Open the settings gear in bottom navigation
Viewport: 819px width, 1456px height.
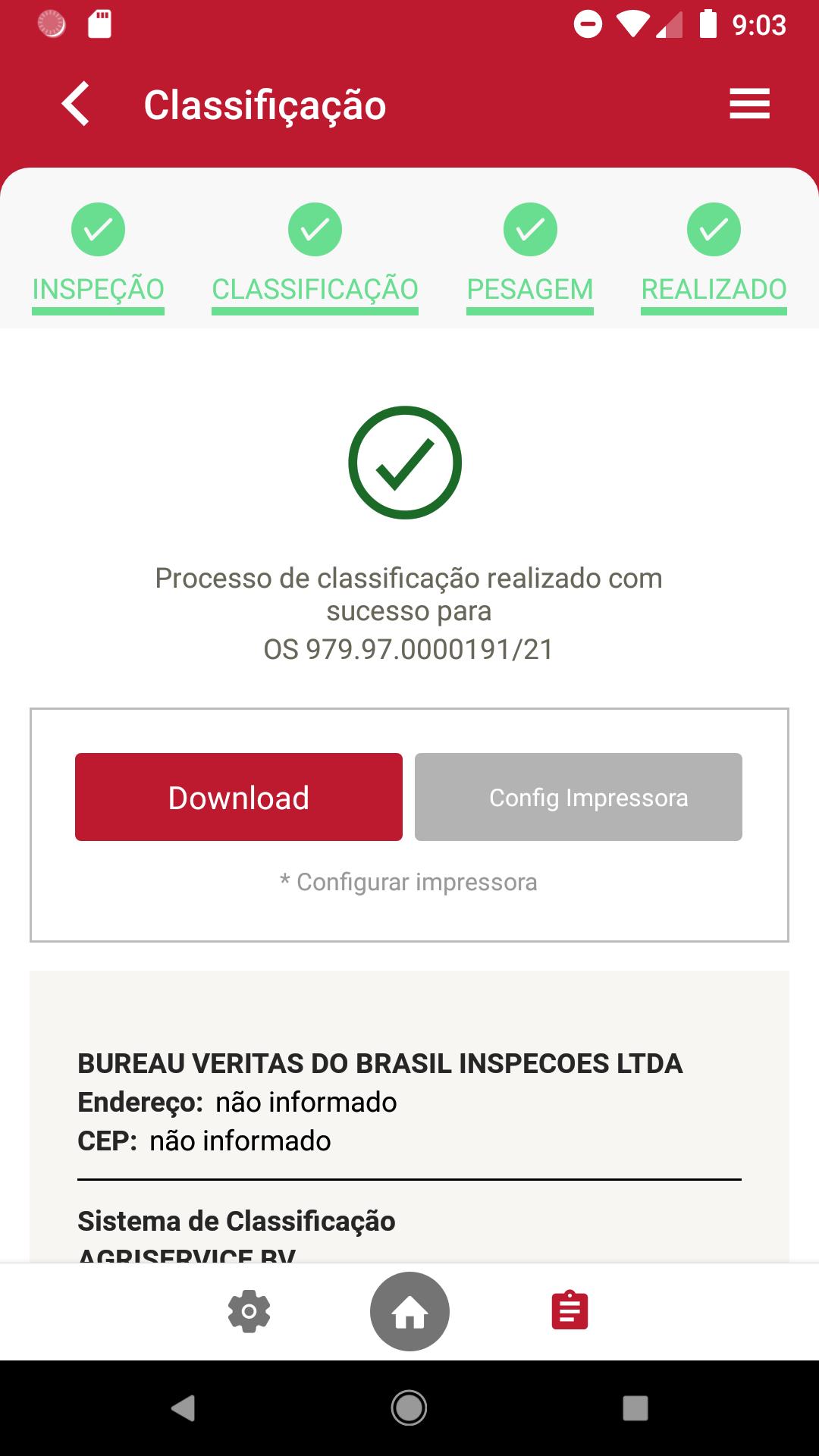248,1311
